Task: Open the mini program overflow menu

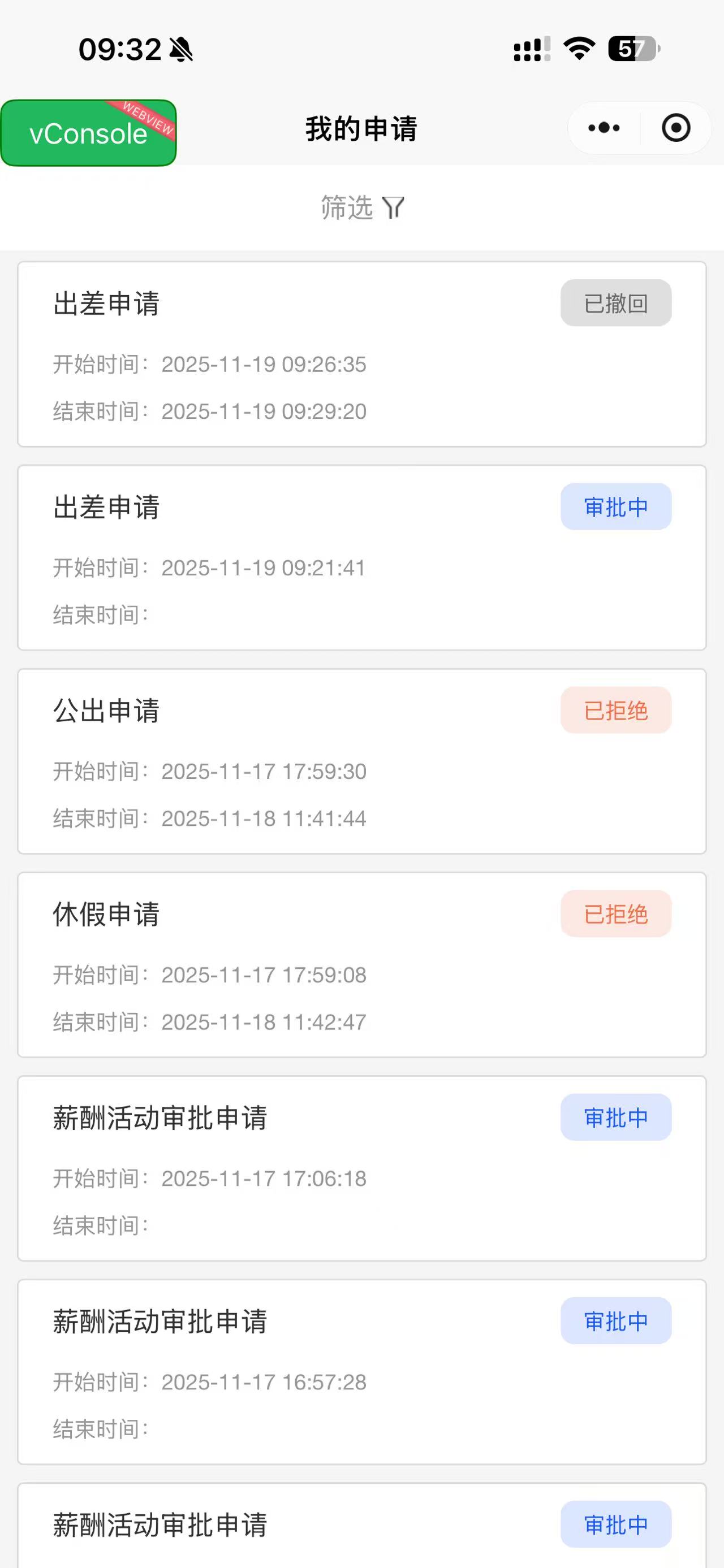Action: click(604, 128)
